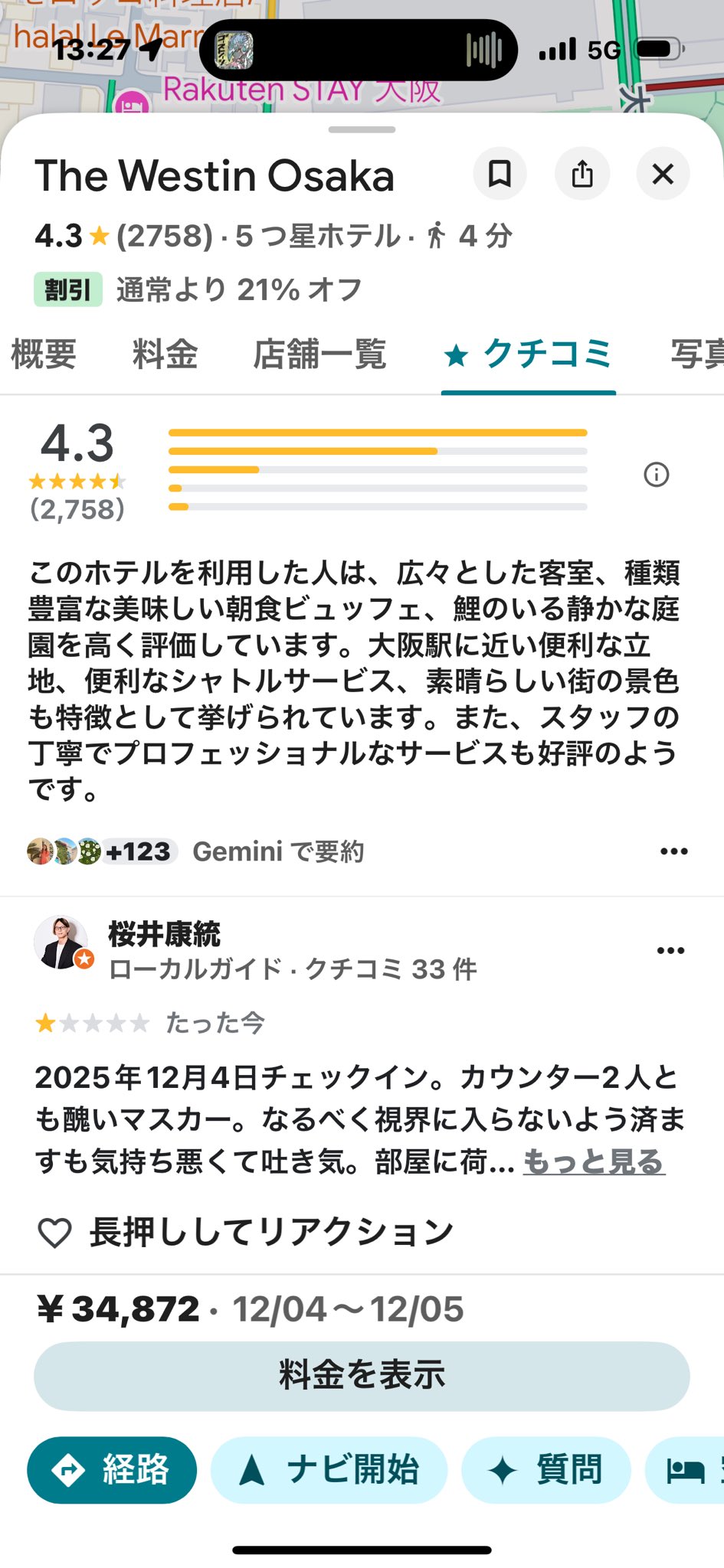Switch to the 概要 tab
The height and width of the screenshot is (1568, 724).
point(44,354)
